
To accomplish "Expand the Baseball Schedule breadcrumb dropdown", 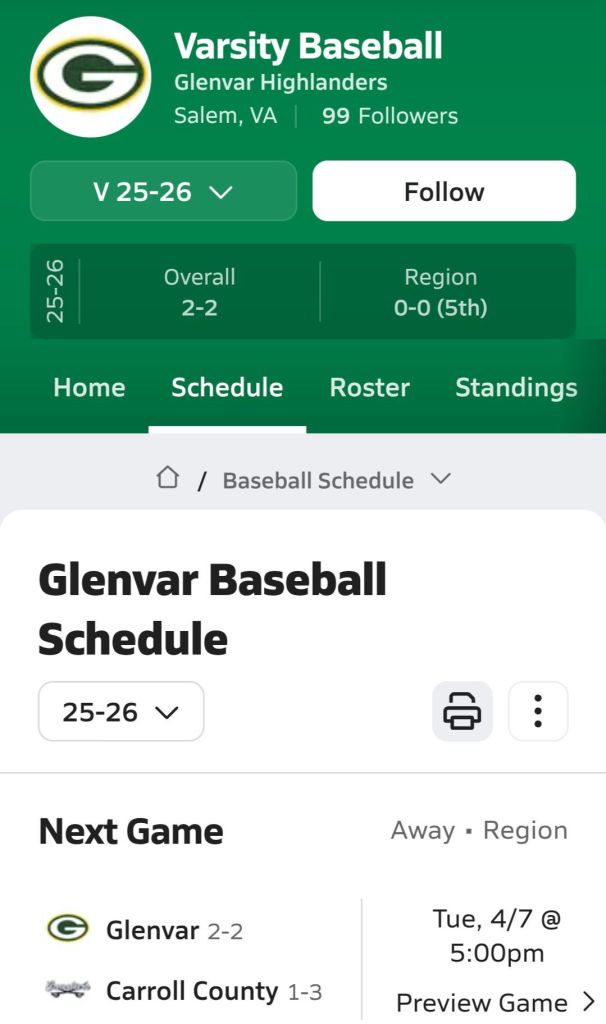I will pos(335,480).
